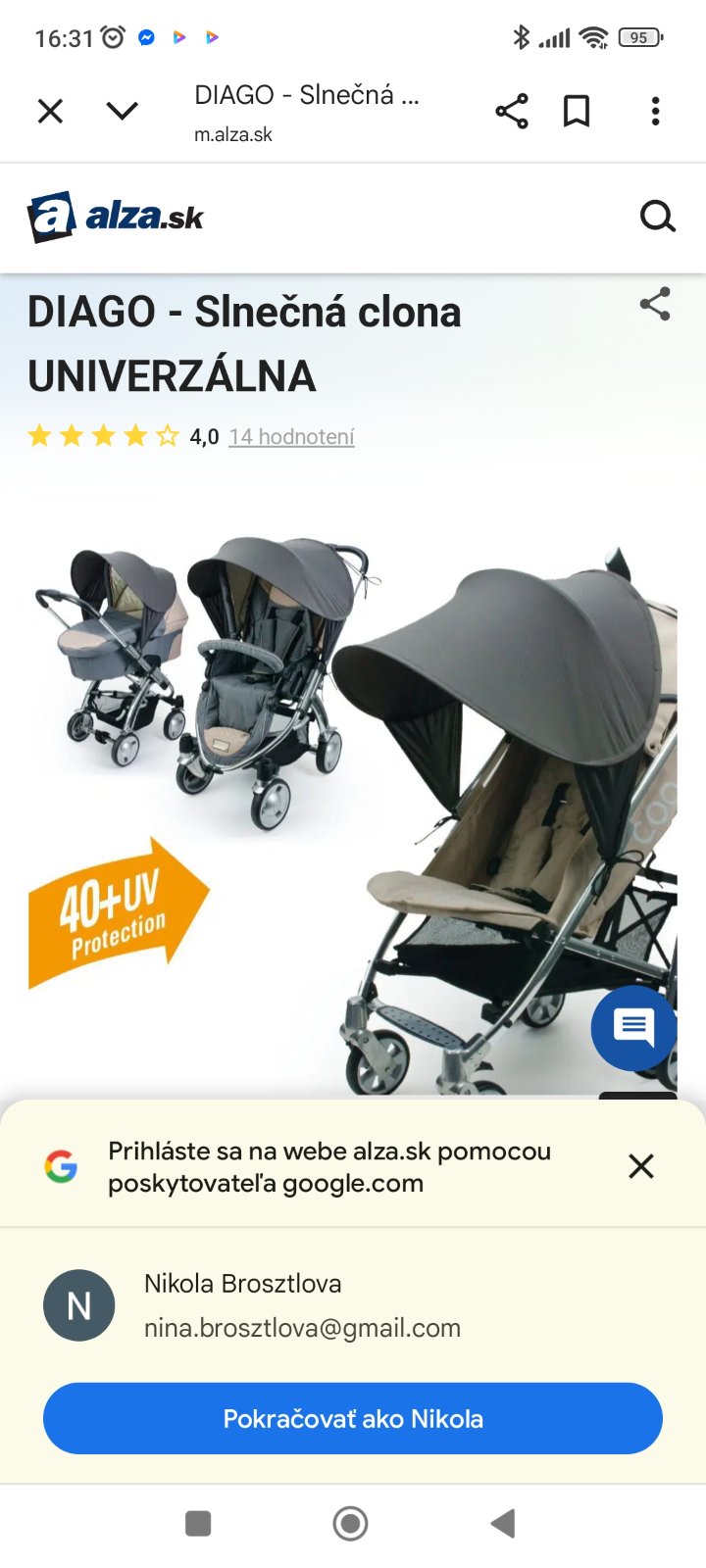Minimize the browser with the down chevron
Screen dimensions: 706x1568
pos(122,111)
